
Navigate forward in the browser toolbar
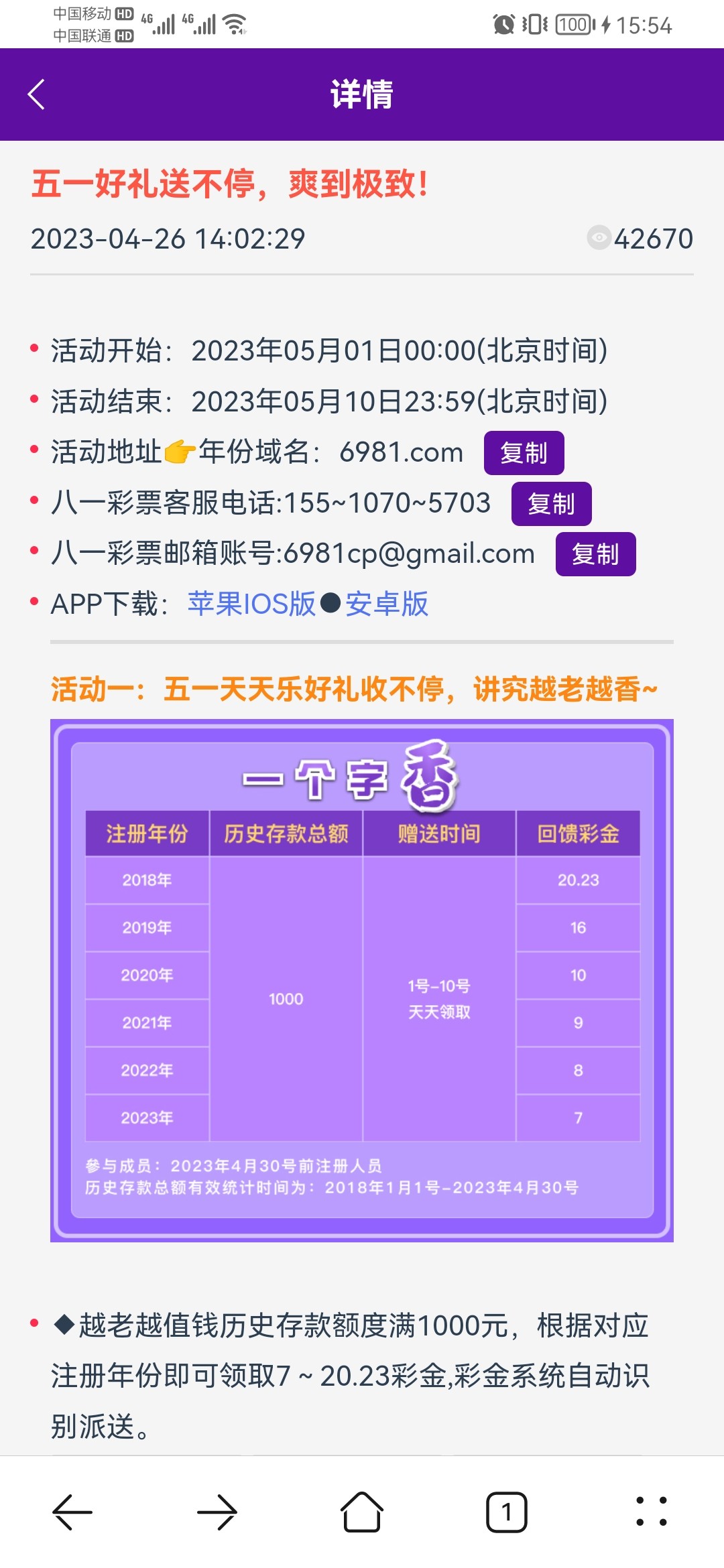coord(217,1512)
